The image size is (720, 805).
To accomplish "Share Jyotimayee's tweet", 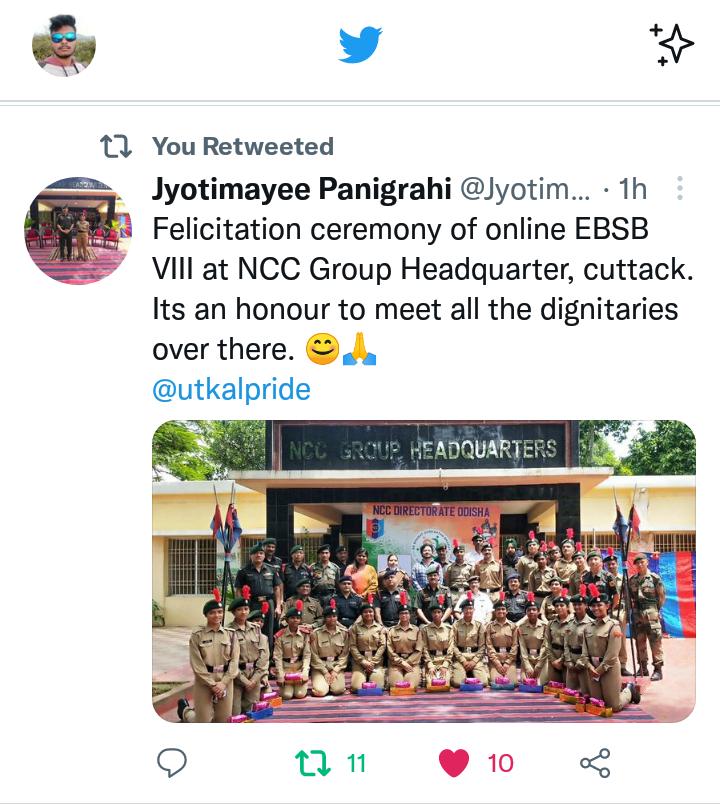I will (x=595, y=764).
